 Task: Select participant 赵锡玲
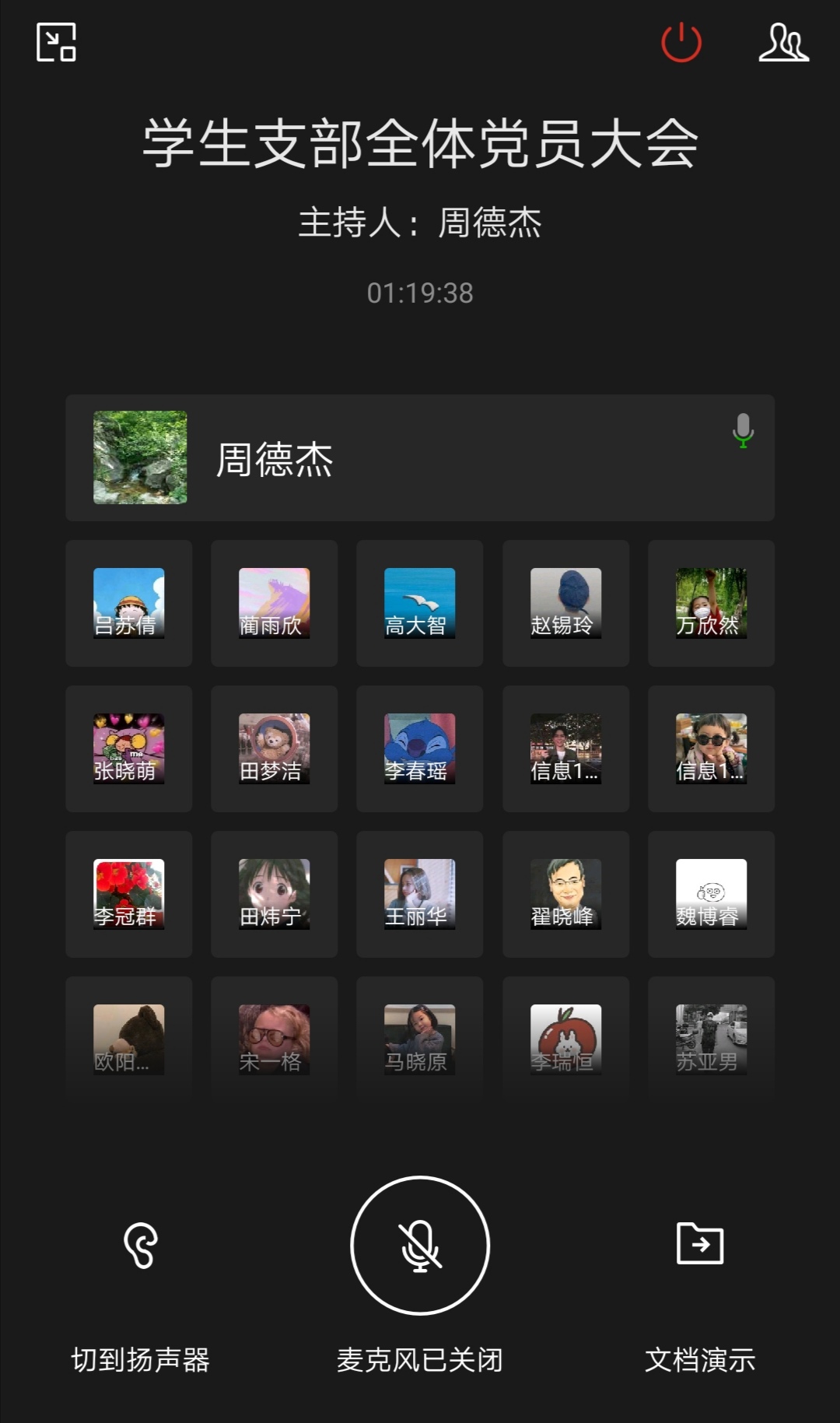(x=565, y=603)
